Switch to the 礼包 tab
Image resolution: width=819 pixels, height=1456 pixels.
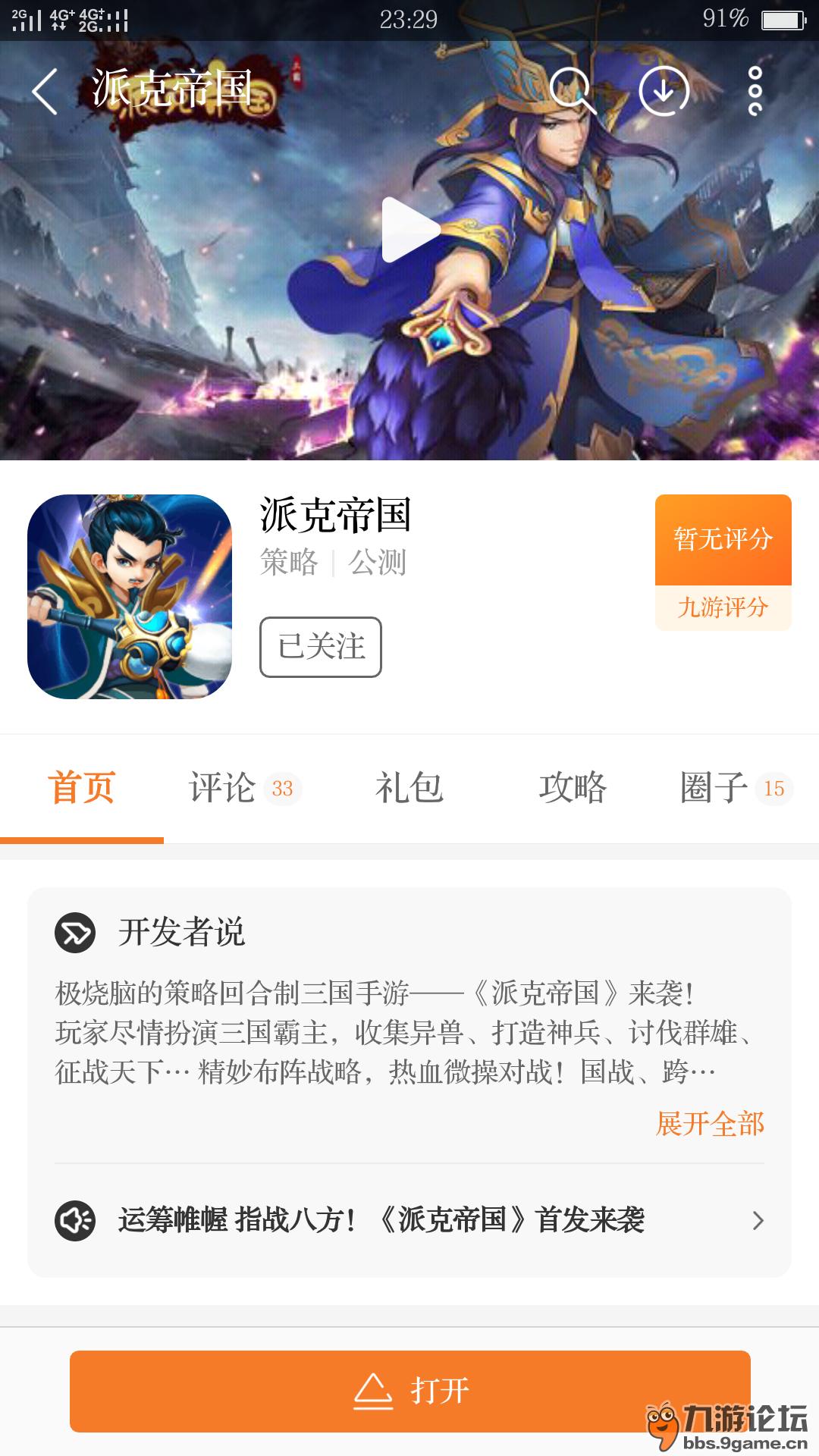coord(409,788)
